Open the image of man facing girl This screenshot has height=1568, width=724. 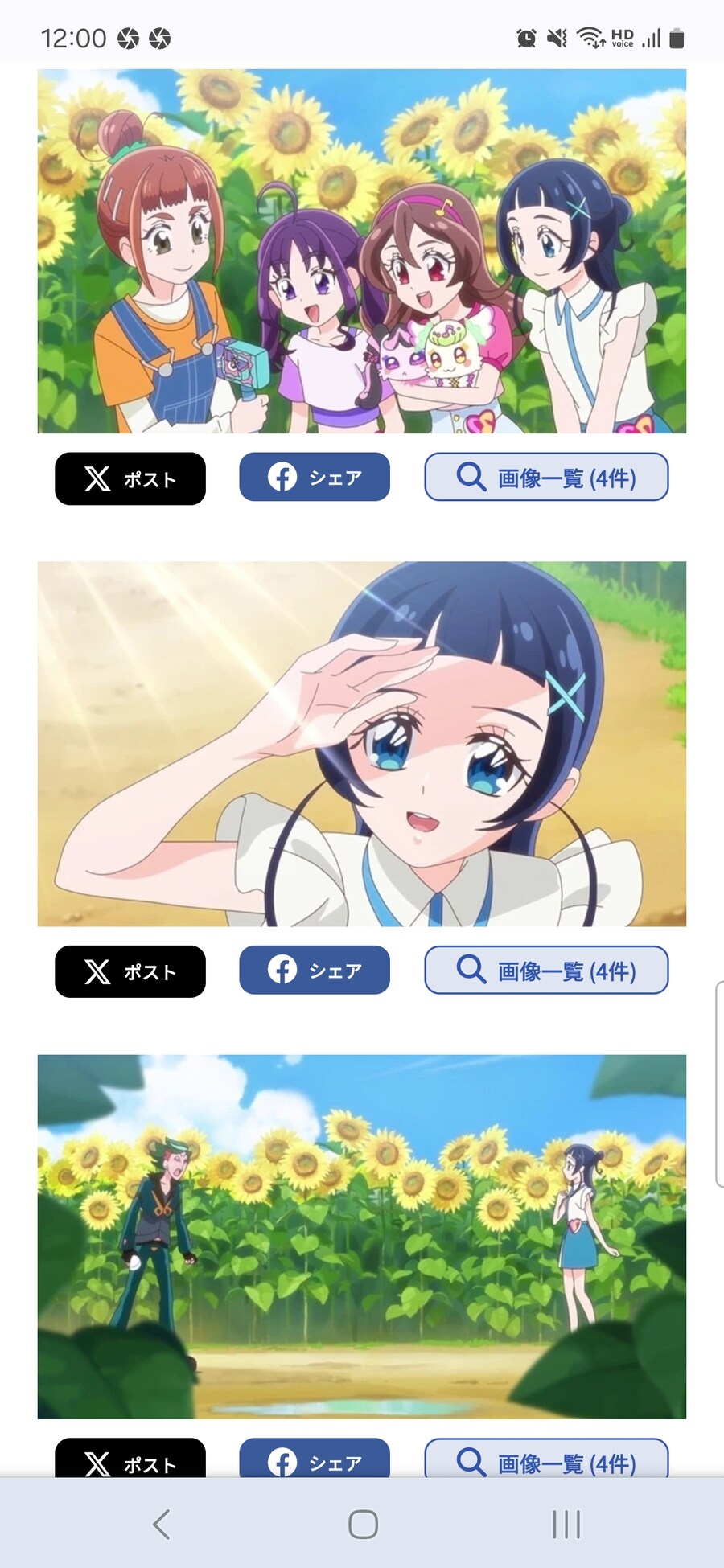tap(361, 1237)
